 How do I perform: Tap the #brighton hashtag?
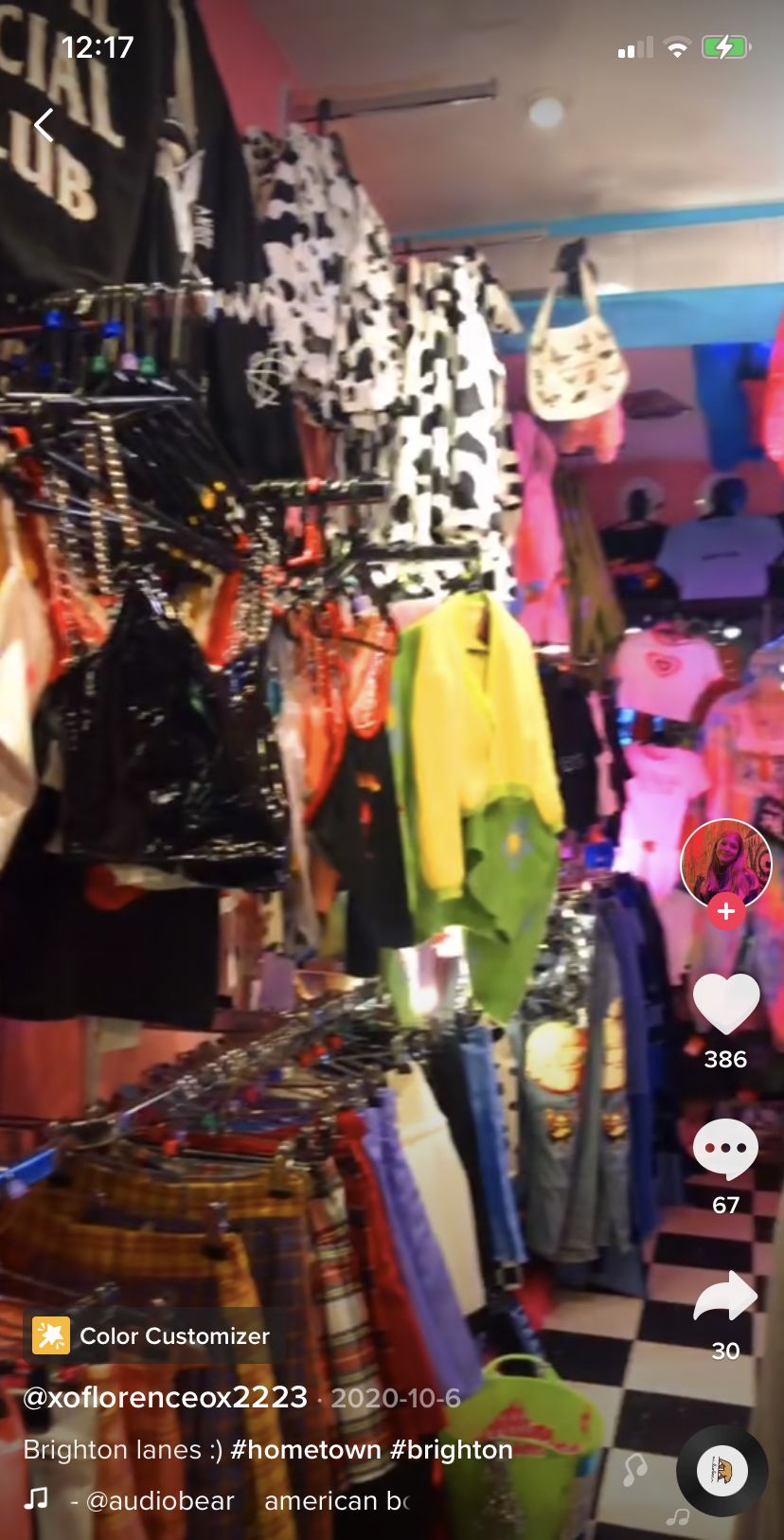click(x=452, y=1449)
